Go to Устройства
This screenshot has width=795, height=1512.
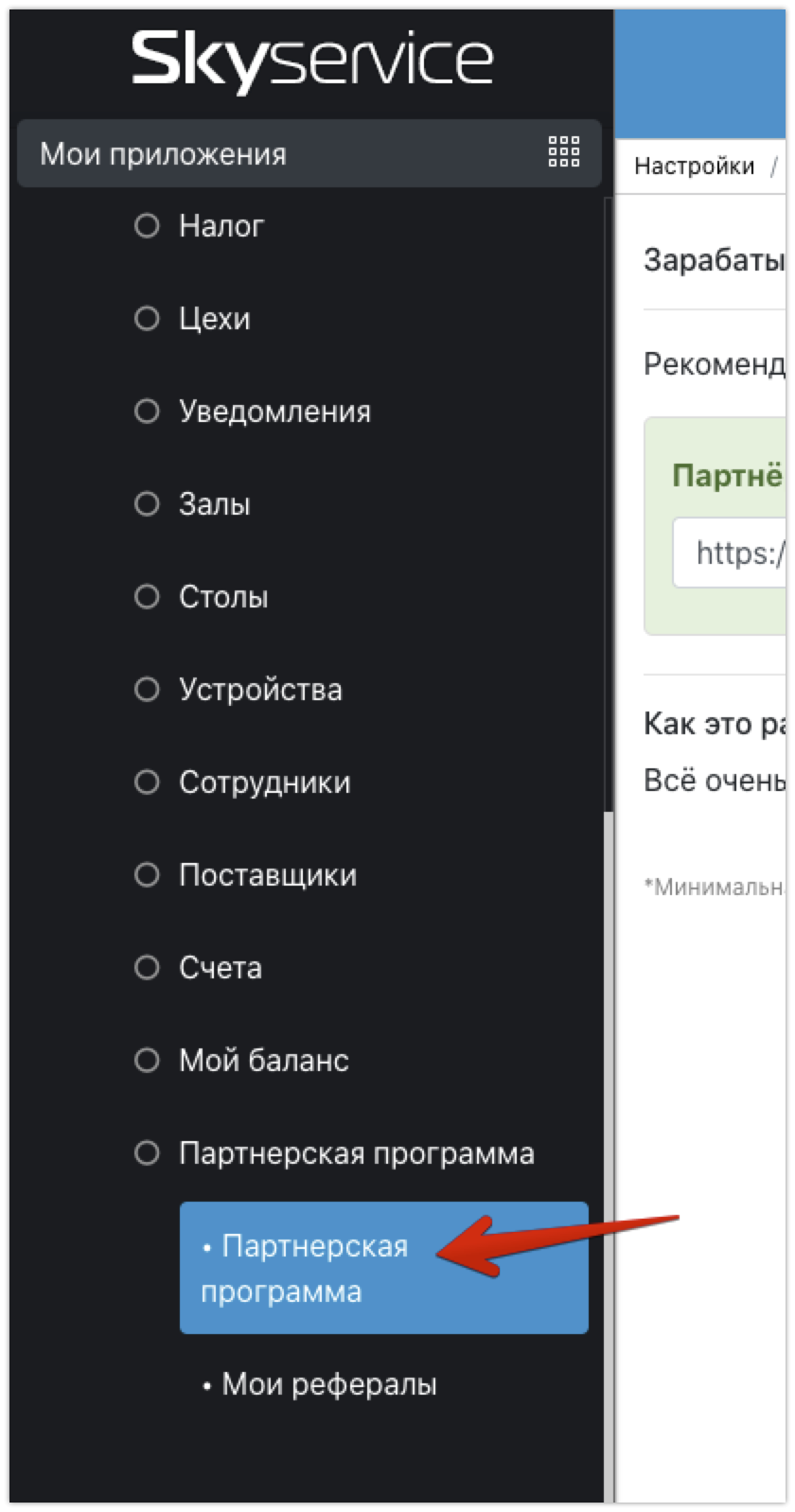(260, 690)
